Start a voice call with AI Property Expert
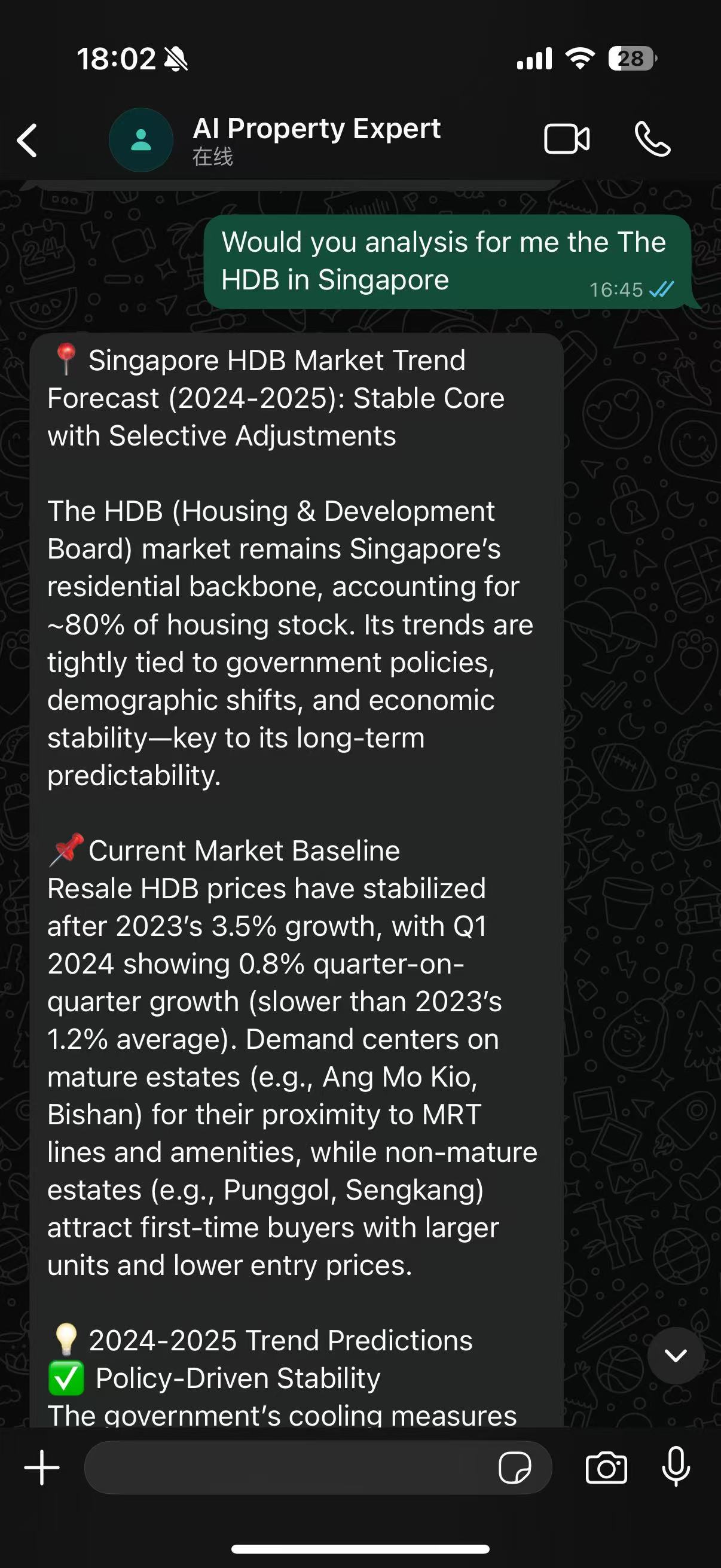Image resolution: width=721 pixels, height=1568 pixels. (652, 139)
